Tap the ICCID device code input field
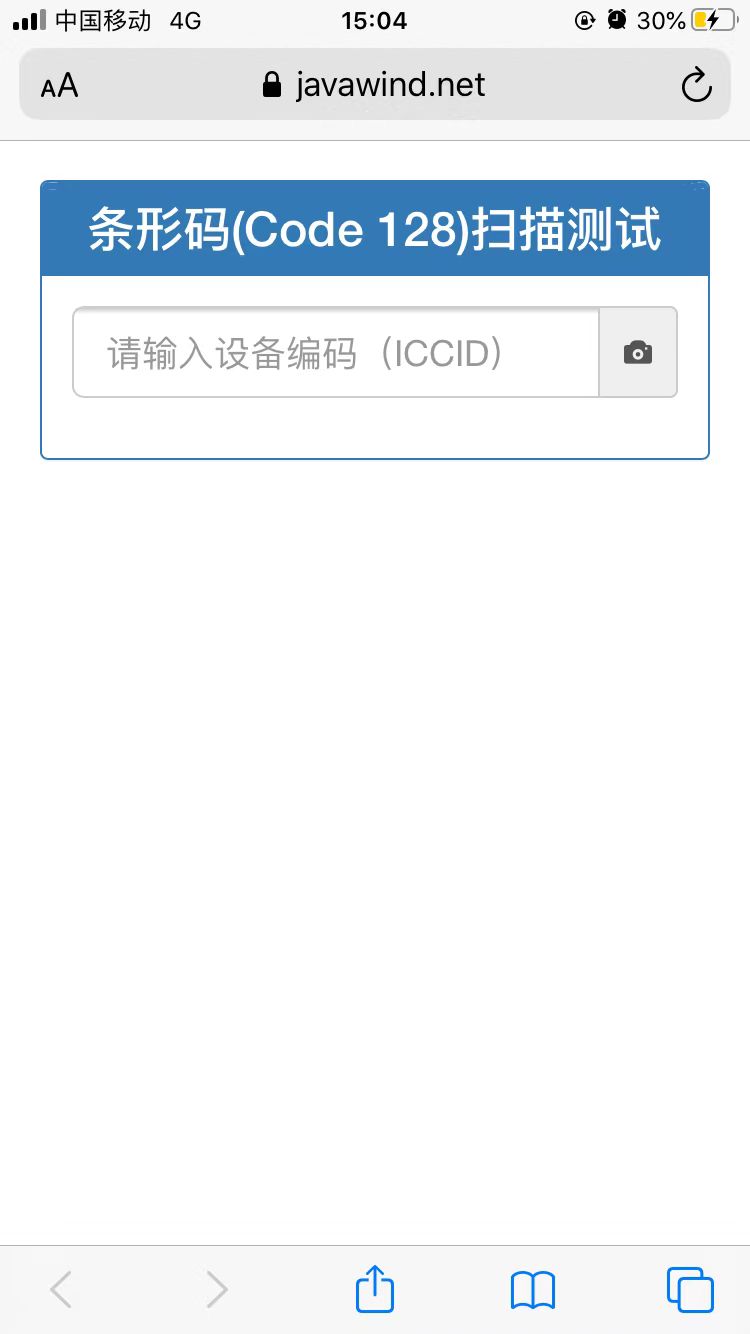750x1334 pixels. click(336, 352)
